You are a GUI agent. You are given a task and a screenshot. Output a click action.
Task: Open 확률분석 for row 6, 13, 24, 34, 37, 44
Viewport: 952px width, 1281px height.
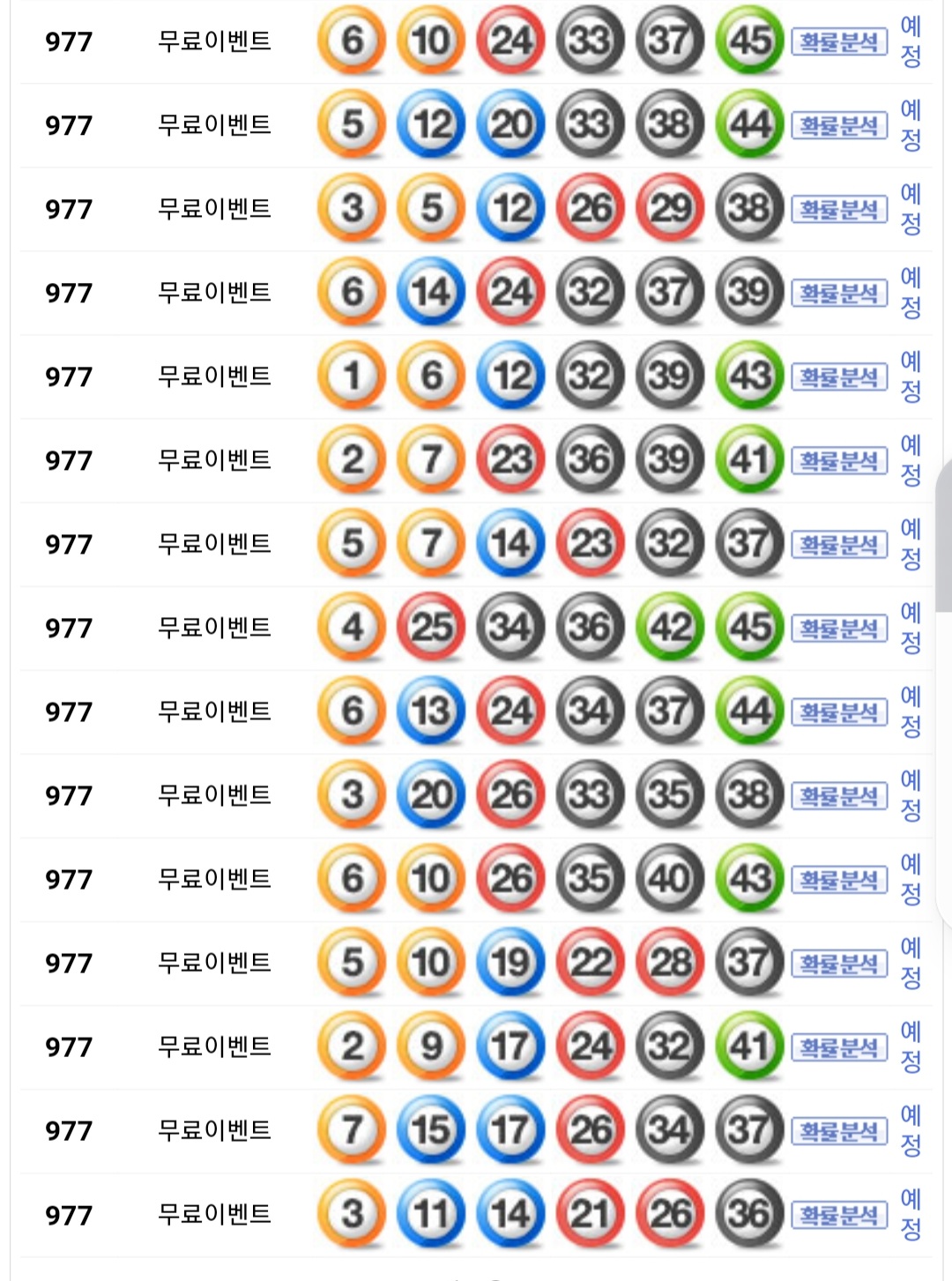838,711
